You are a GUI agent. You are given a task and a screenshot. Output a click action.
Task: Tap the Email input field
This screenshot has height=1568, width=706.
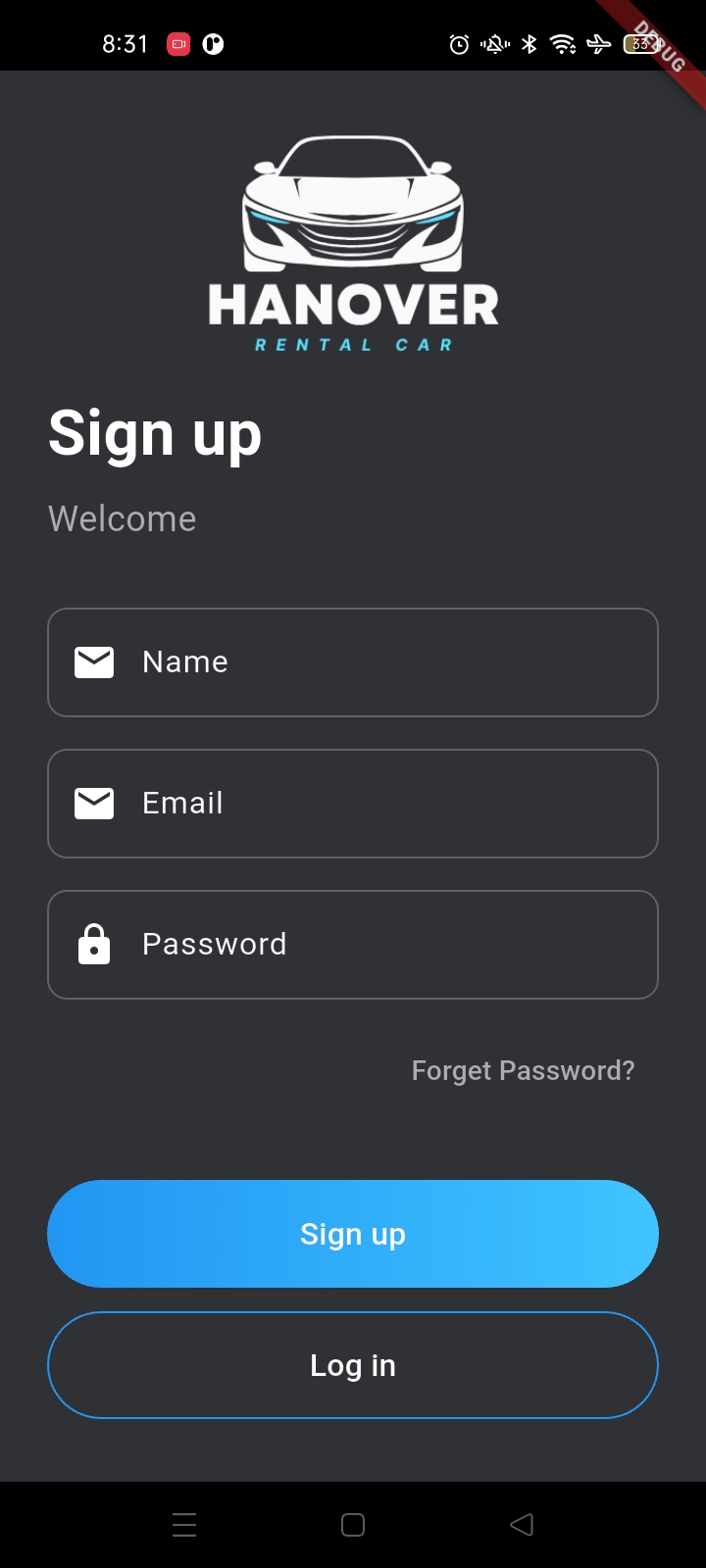tap(353, 804)
